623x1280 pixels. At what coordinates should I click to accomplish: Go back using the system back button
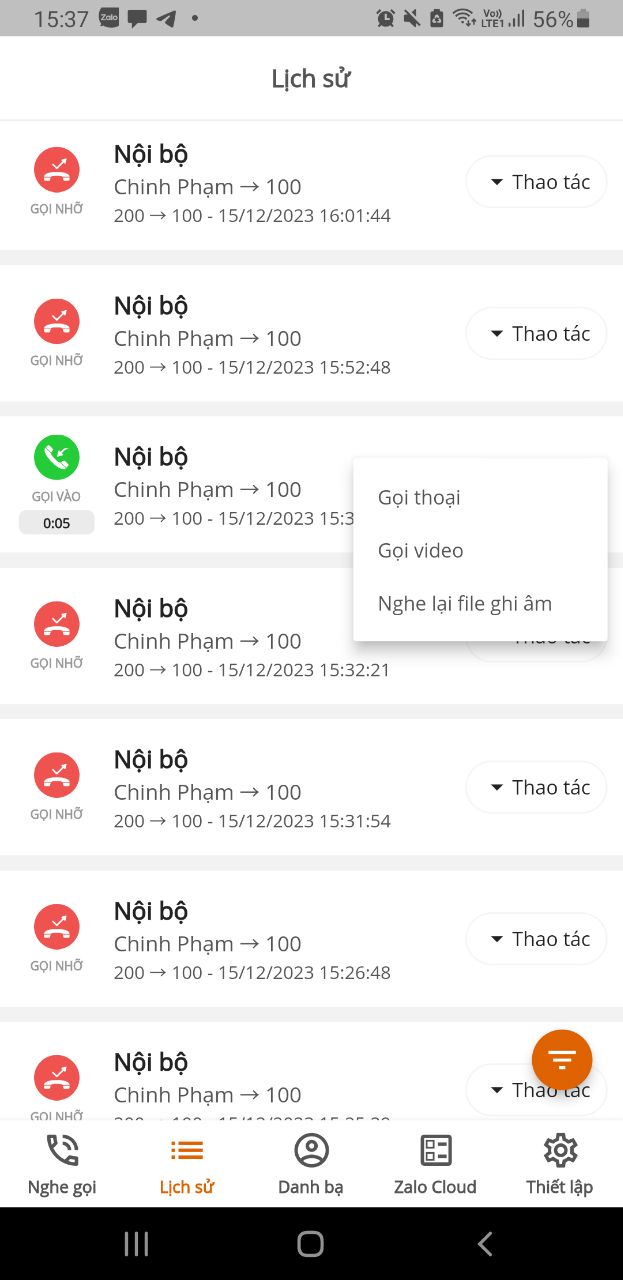[485, 1243]
